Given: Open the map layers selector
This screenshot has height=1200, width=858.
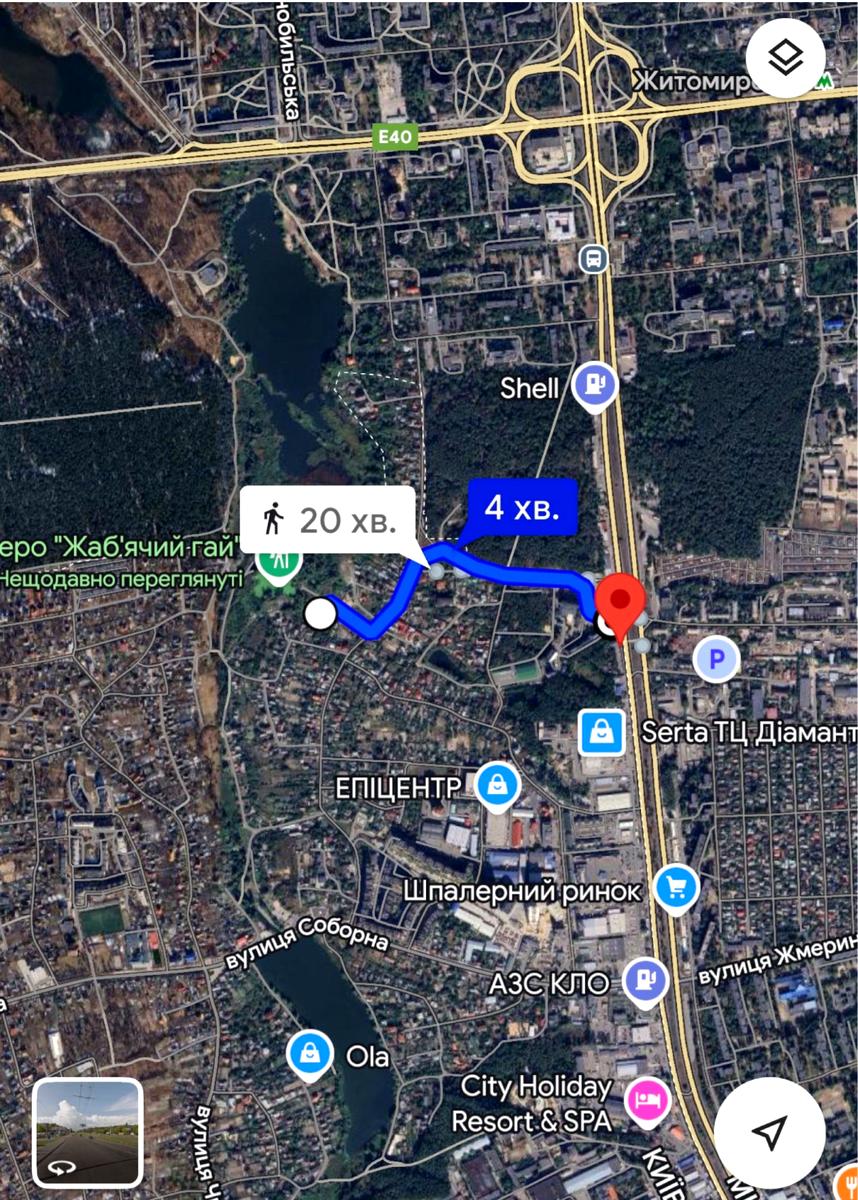Looking at the screenshot, I should click(785, 58).
